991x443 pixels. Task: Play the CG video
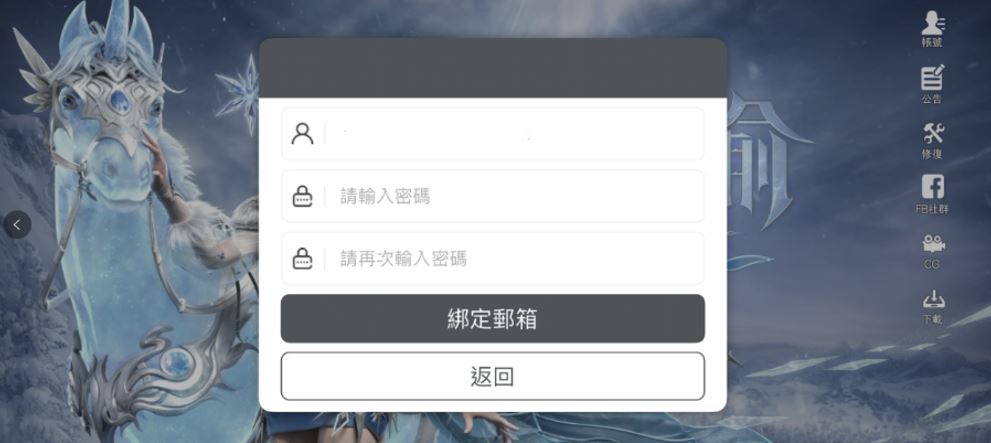[x=932, y=249]
